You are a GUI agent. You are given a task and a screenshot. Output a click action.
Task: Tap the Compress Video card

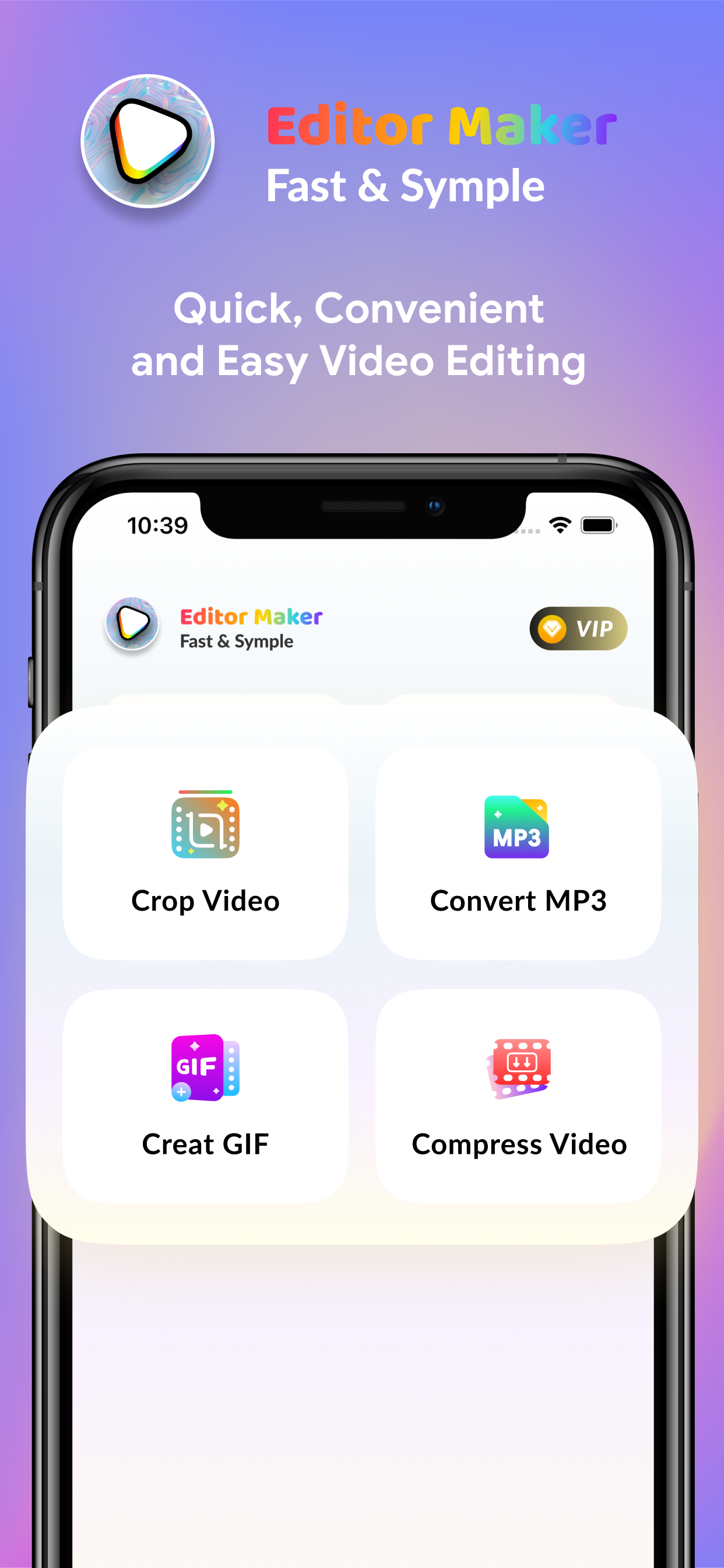[x=518, y=1095]
